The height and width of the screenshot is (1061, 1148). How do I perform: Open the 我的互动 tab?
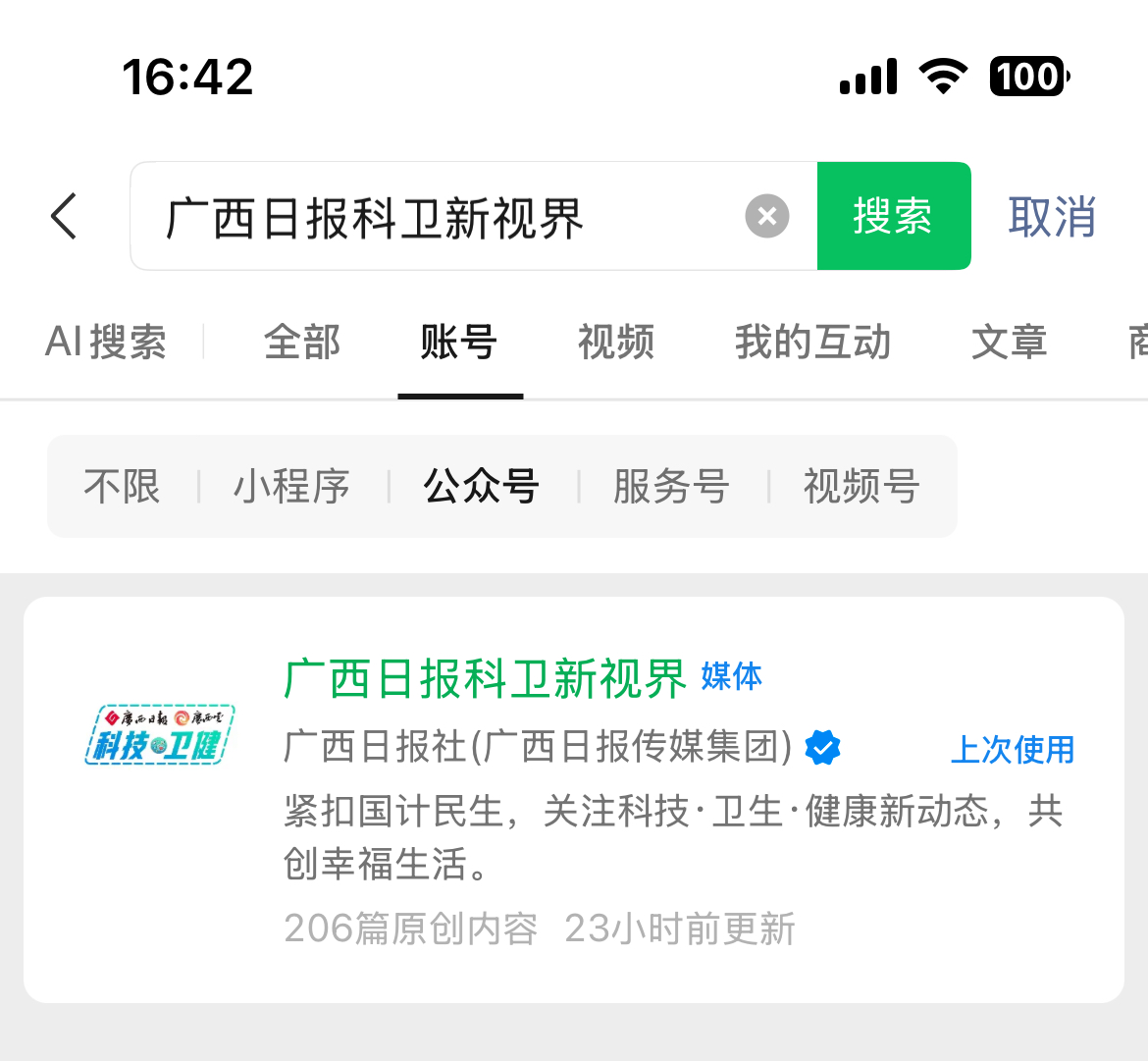(x=812, y=343)
